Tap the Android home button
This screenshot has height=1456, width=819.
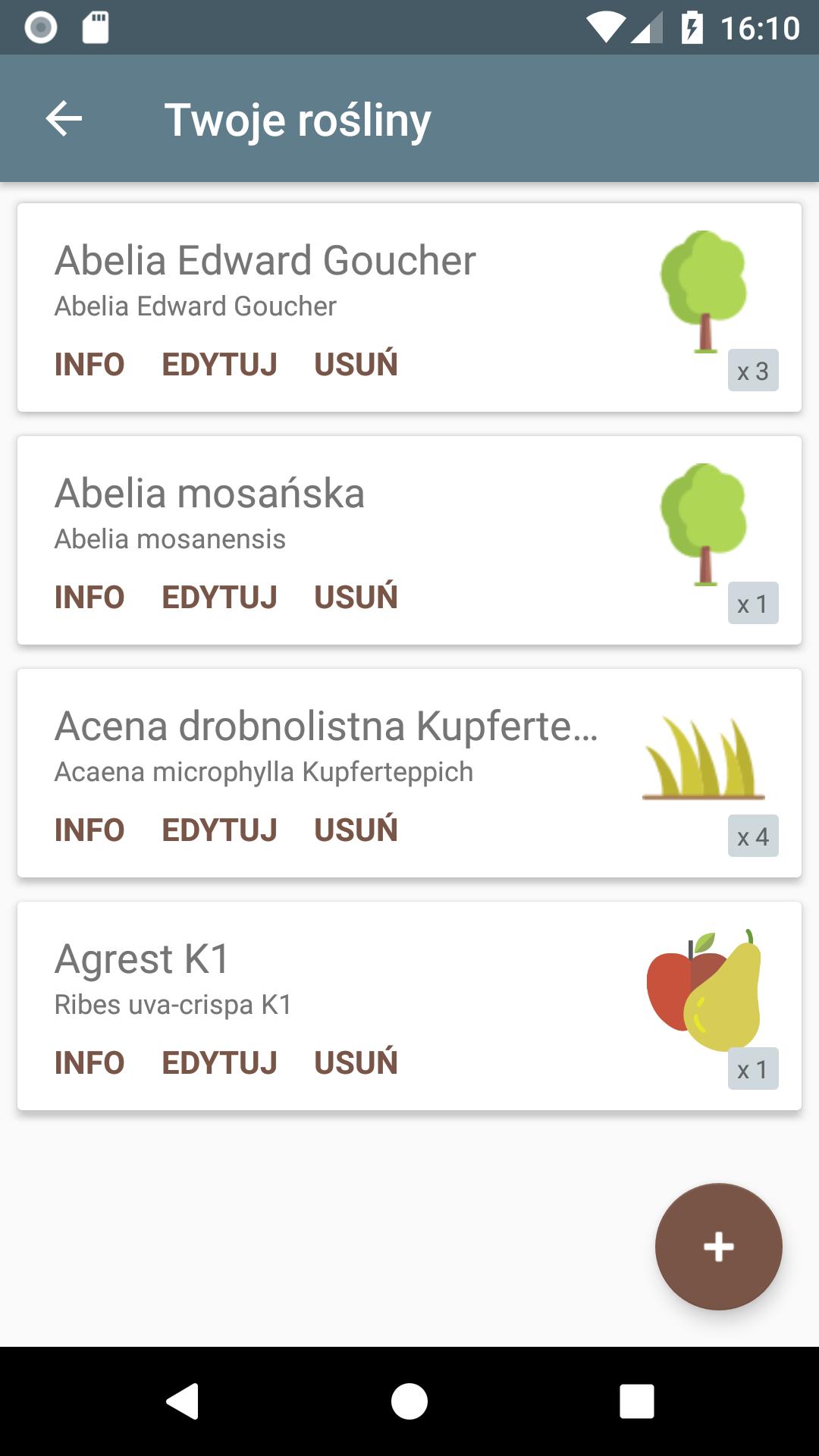(409, 1401)
